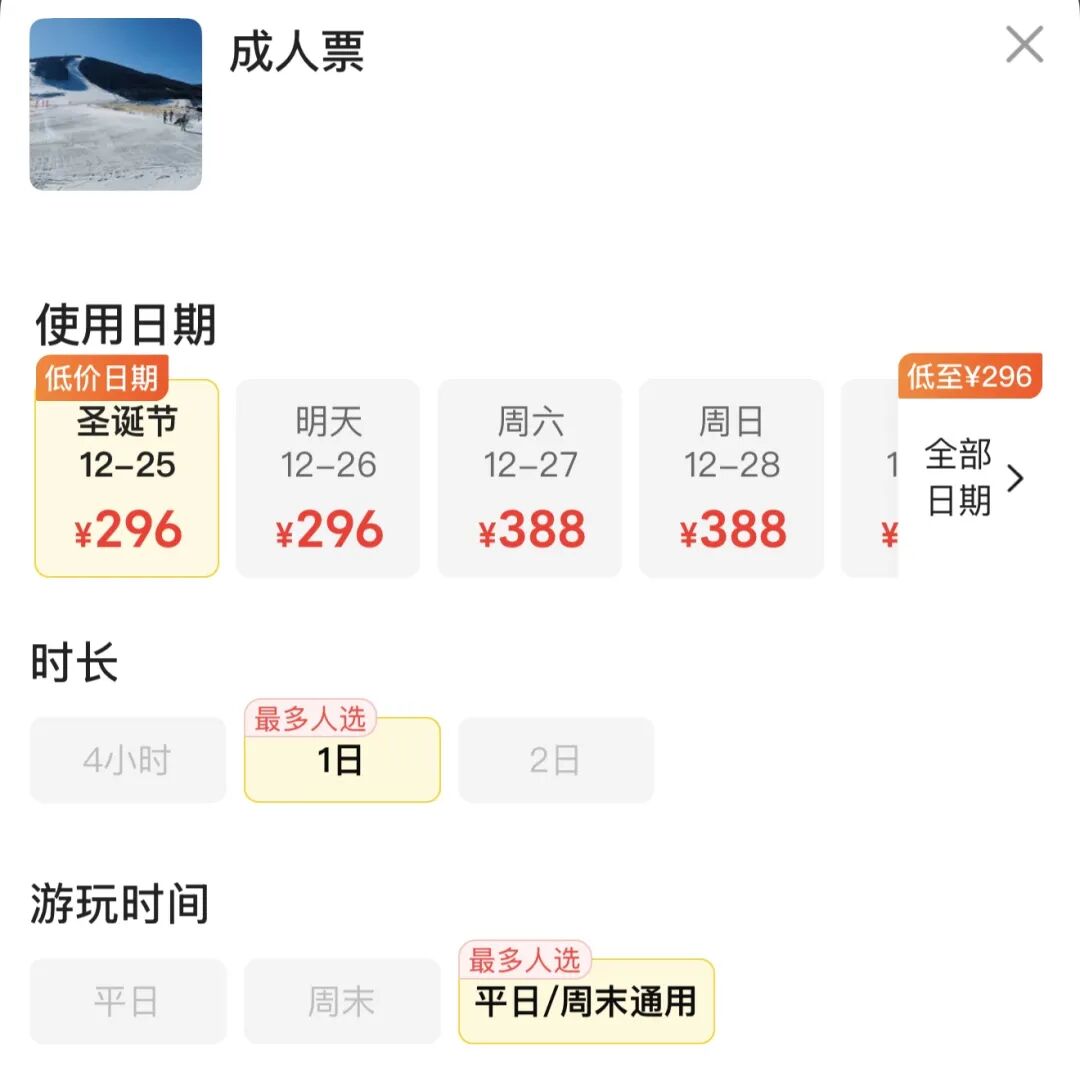Switch the duration to 2日
The width and height of the screenshot is (1080, 1068).
pyautogui.click(x=556, y=761)
